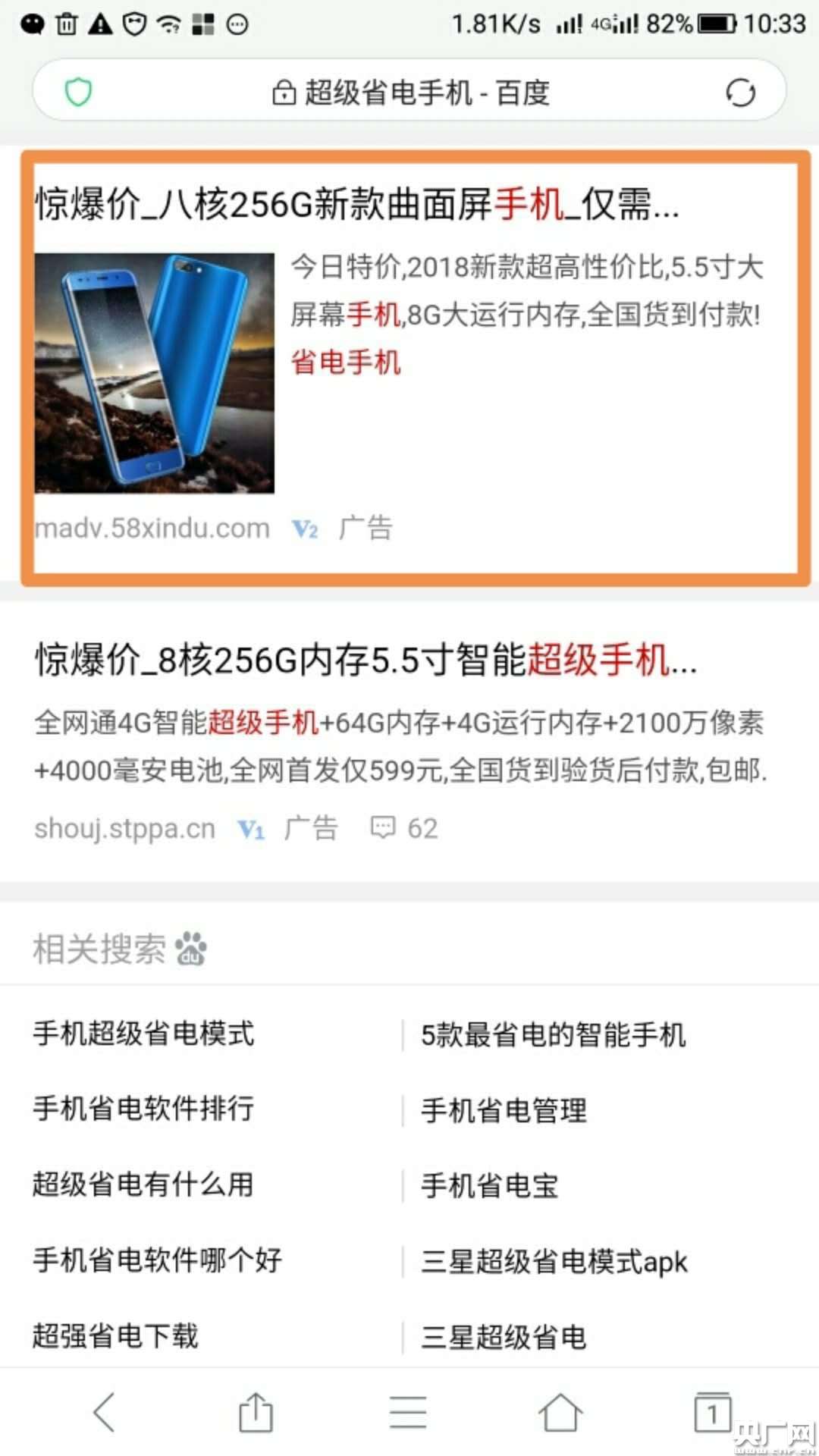Open the tab switcher showing 1 tab
Viewport: 819px width, 1456px height.
coord(712,1413)
